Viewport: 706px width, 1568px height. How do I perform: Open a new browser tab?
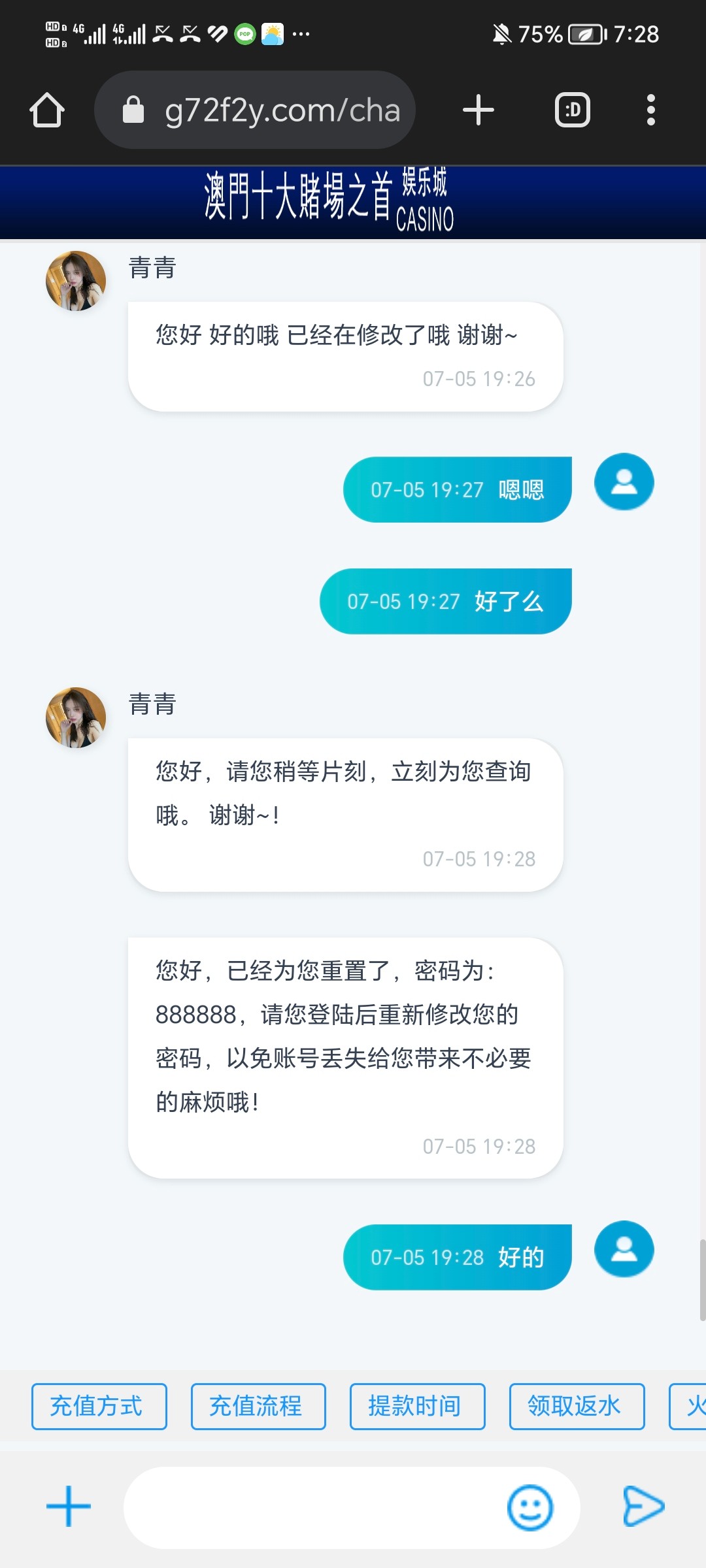(478, 110)
